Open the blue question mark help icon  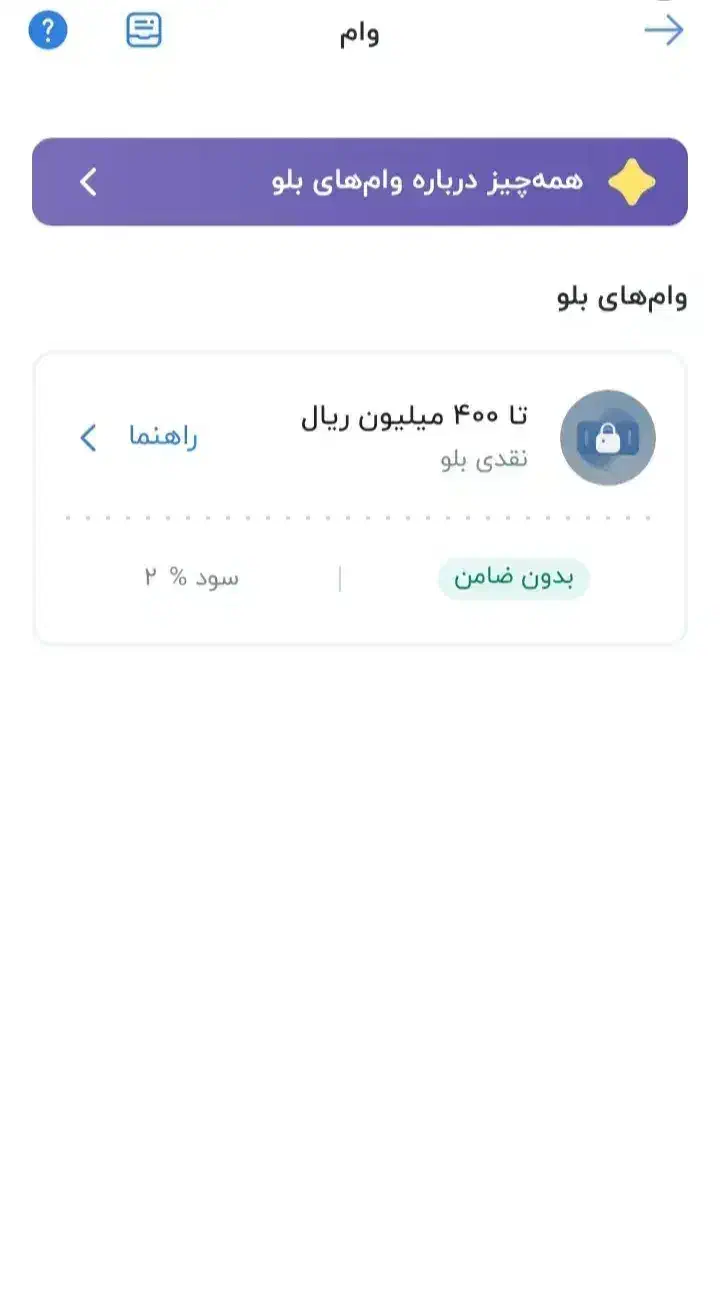[46, 31]
